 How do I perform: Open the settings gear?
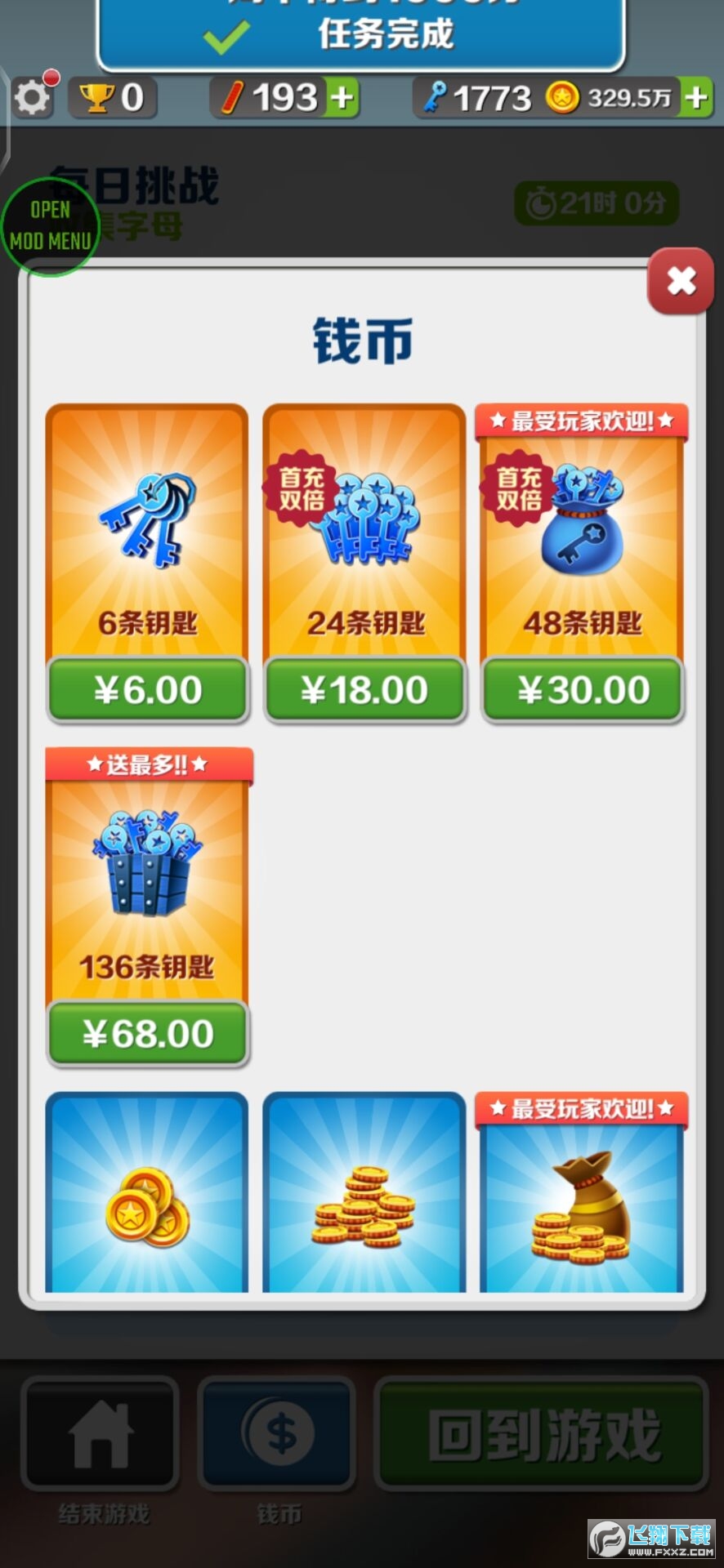tap(33, 98)
